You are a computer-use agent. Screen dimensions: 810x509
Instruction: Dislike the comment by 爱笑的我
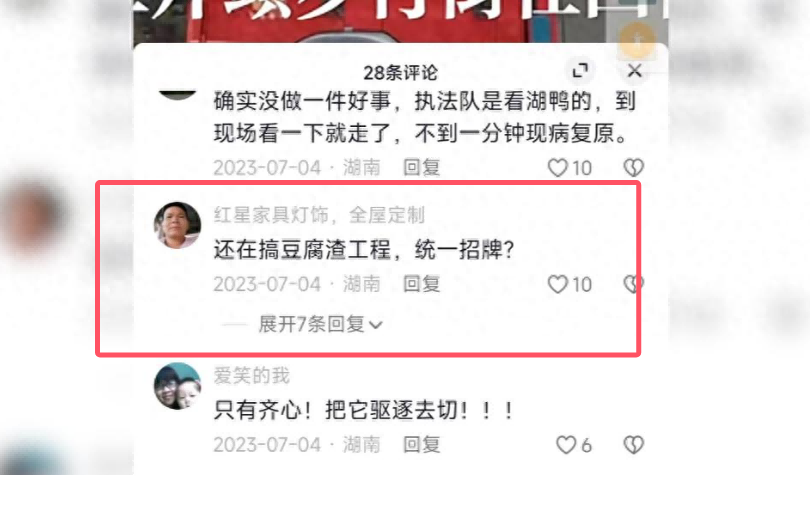click(x=632, y=444)
